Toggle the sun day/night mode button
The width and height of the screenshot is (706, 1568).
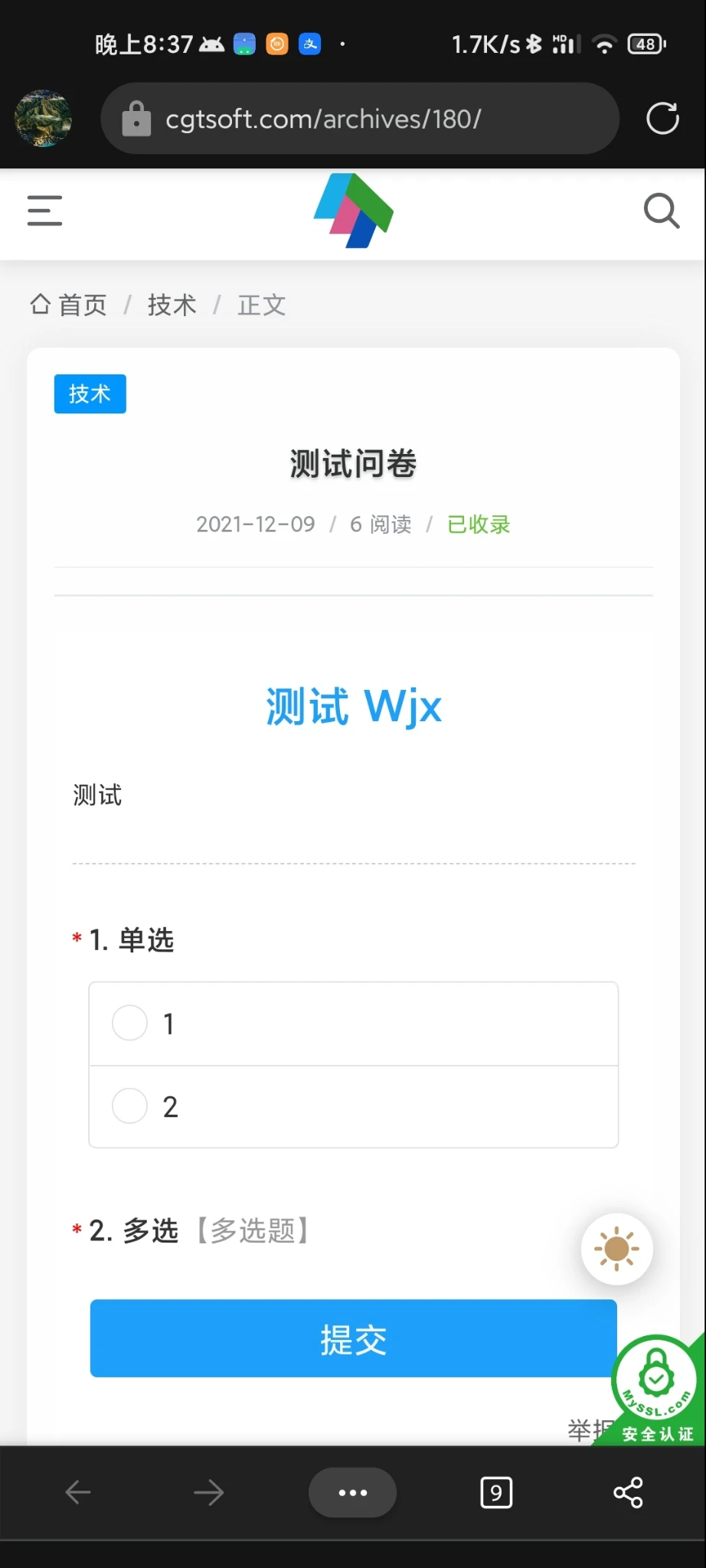(616, 1249)
